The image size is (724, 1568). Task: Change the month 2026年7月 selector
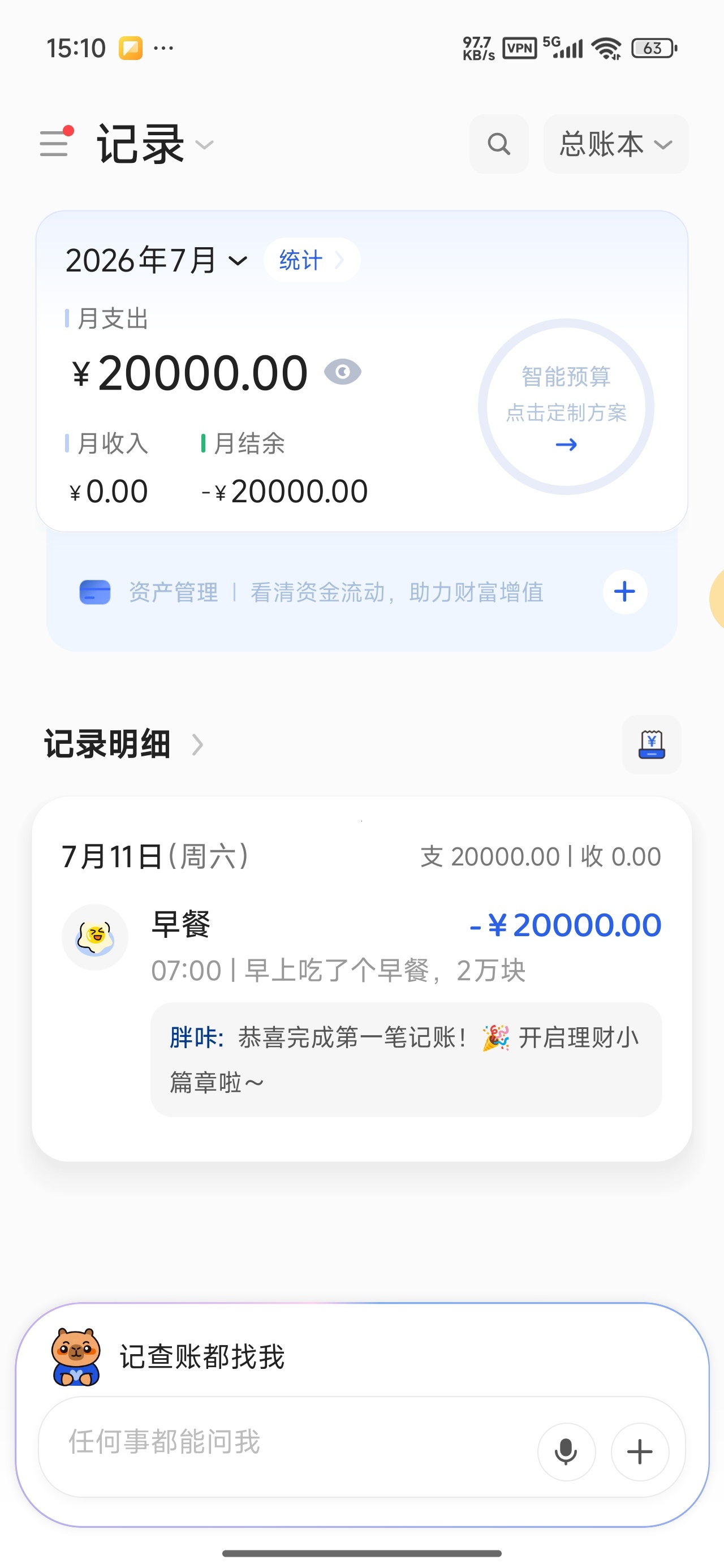tap(157, 261)
